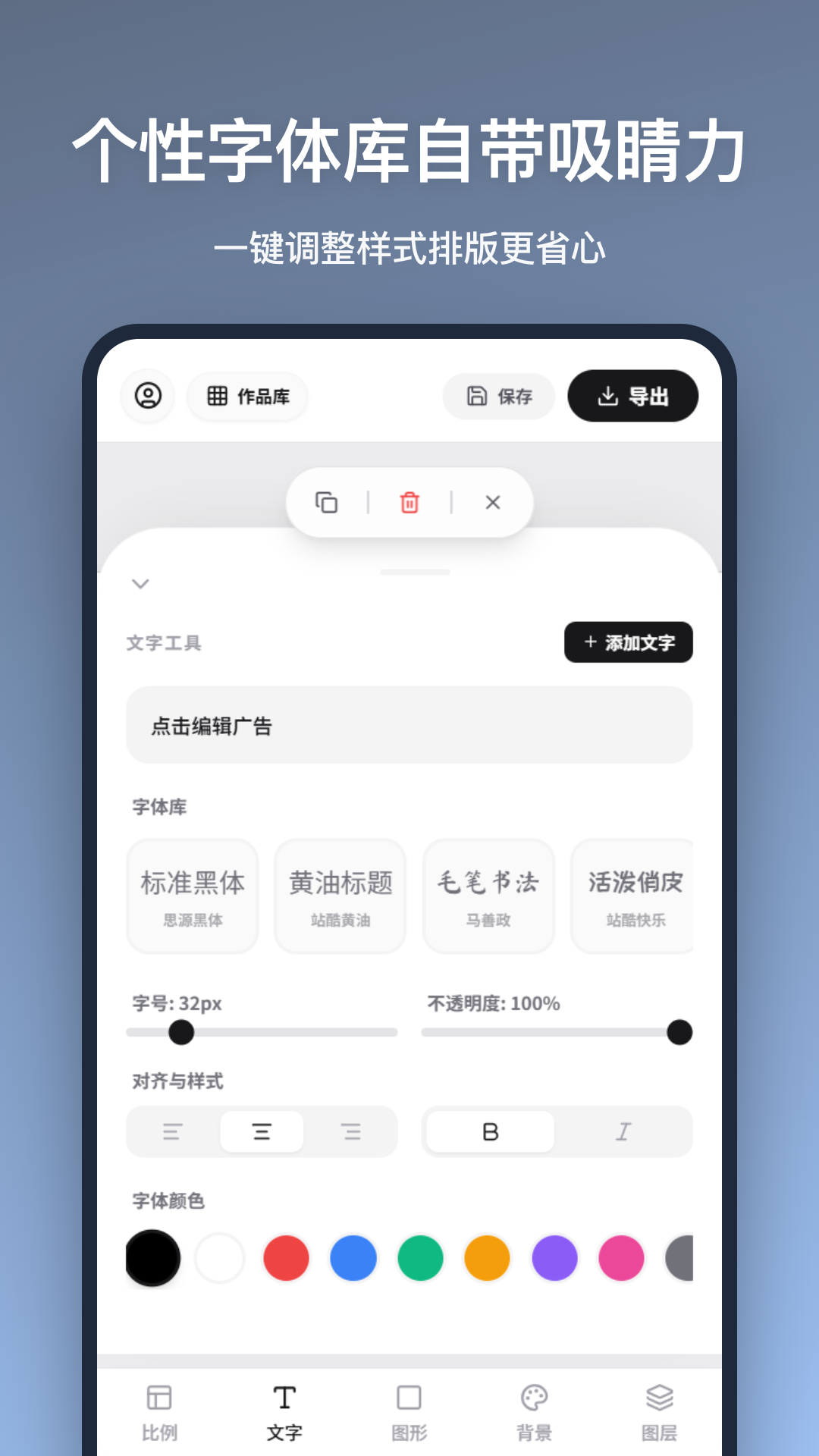This screenshot has height=1456, width=819.
Task: Click the 点击编辑广告 text input field
Action: pyautogui.click(x=409, y=726)
